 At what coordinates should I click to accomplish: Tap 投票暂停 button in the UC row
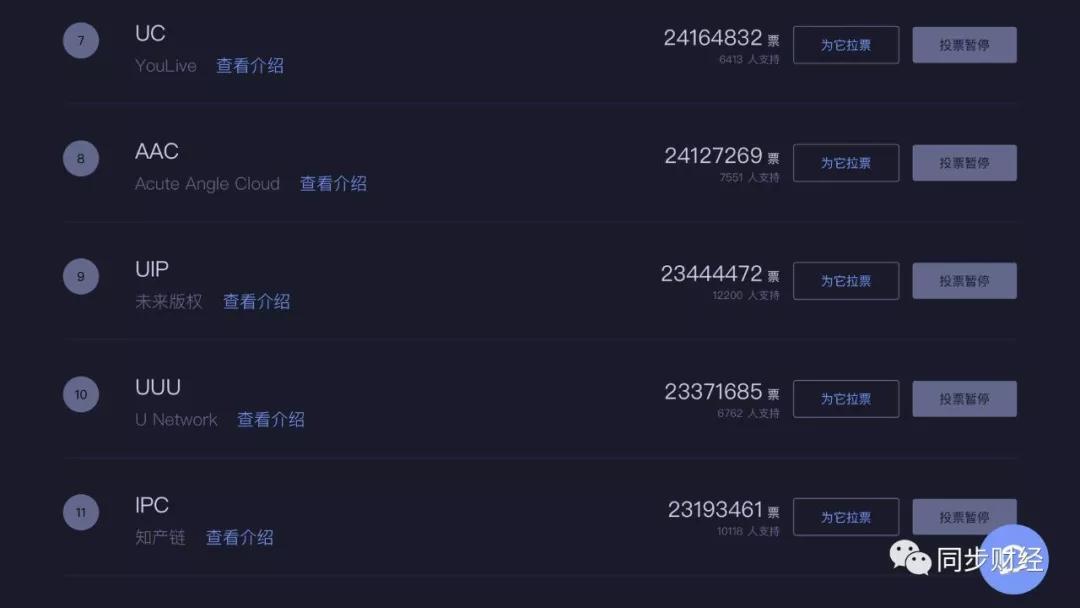[964, 45]
